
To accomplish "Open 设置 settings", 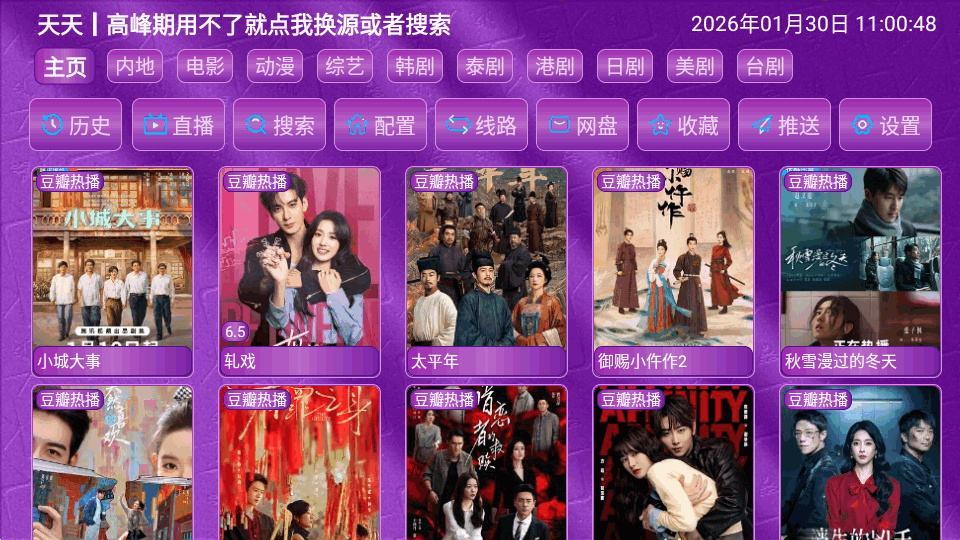I will 885,125.
